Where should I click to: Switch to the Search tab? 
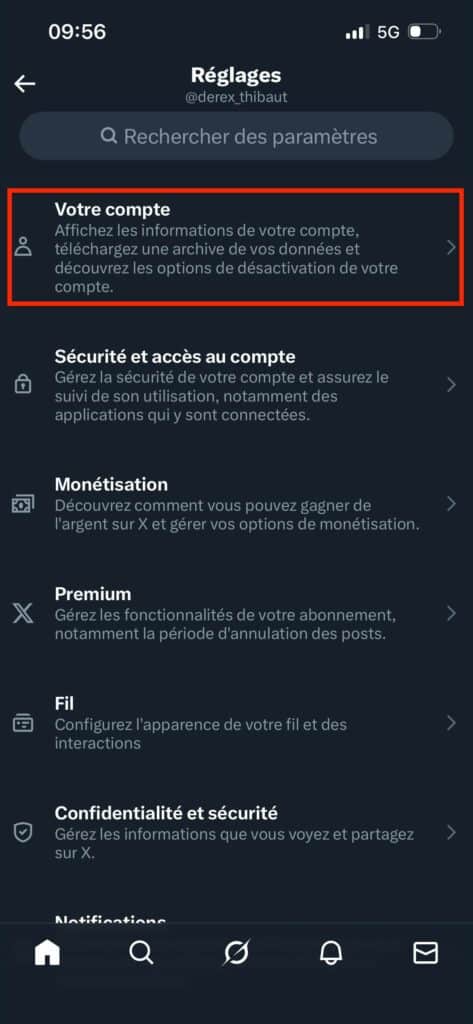[141, 954]
